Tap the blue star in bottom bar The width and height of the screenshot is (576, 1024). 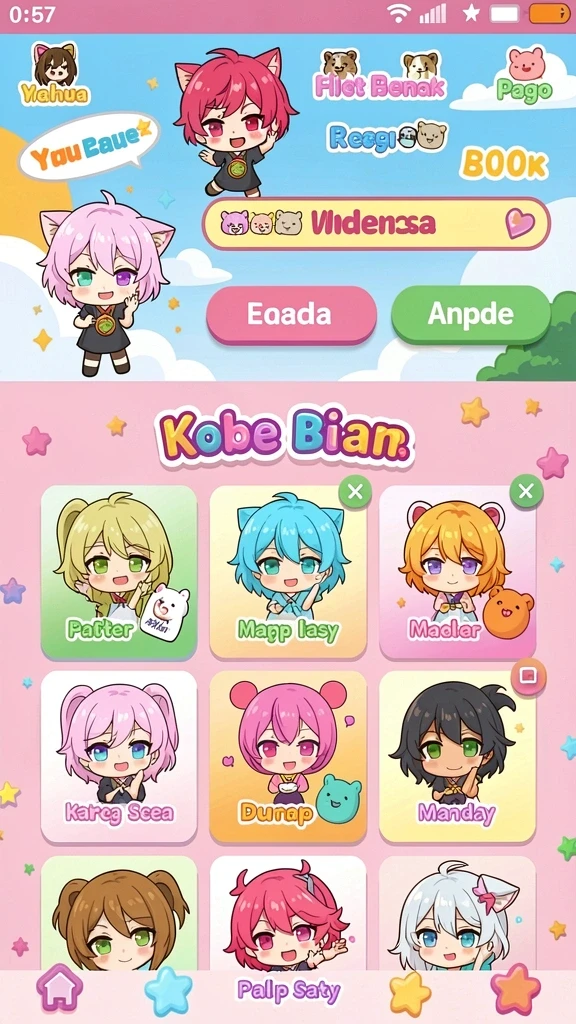pos(168,991)
